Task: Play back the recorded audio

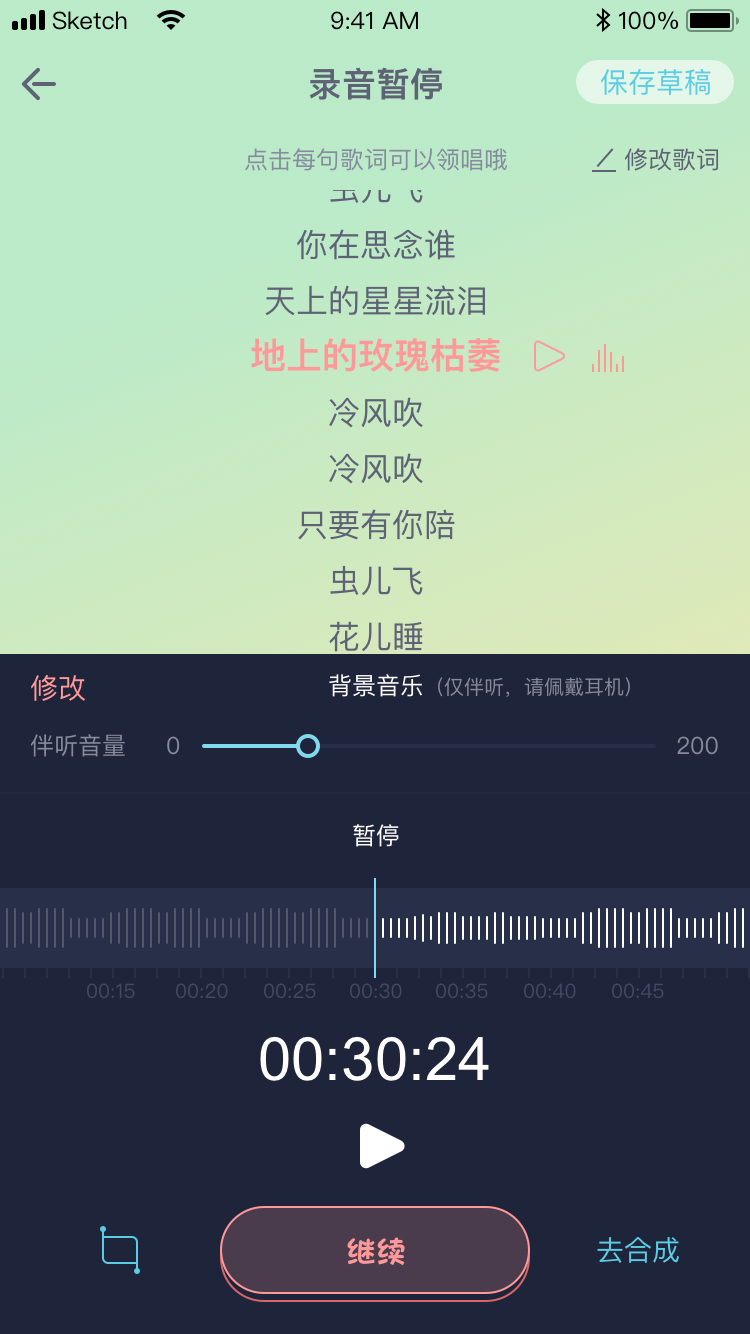Action: pos(381,1146)
